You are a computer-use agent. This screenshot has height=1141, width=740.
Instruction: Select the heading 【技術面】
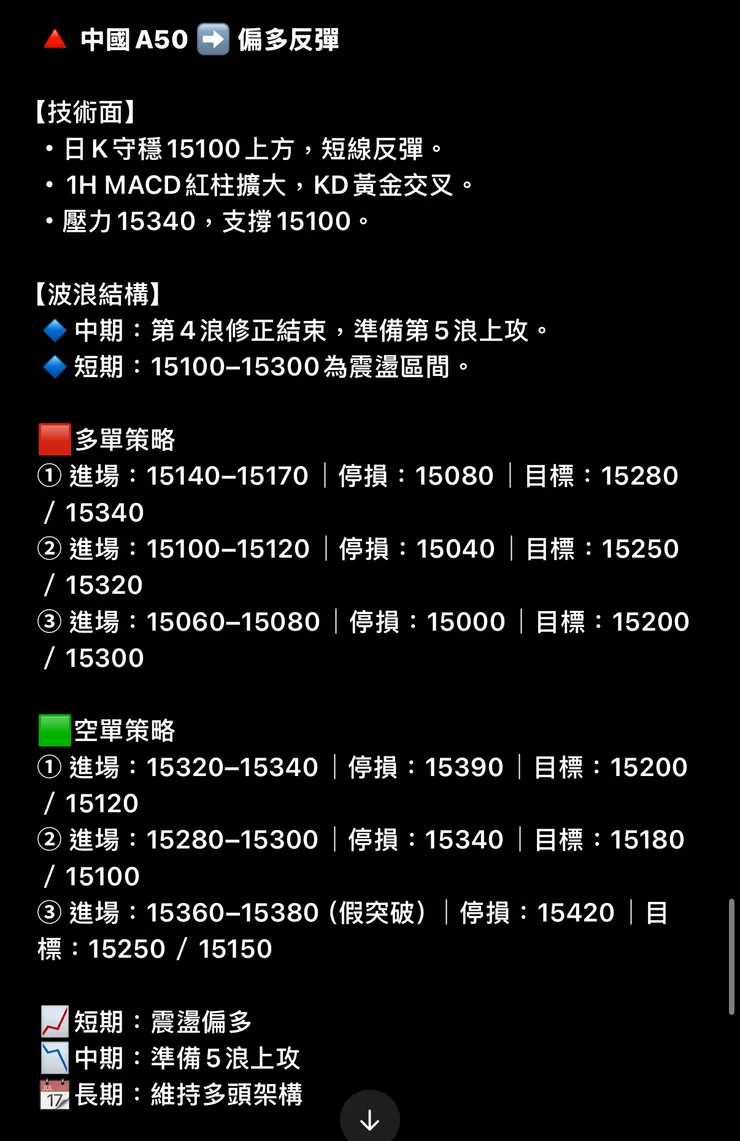coord(92,111)
